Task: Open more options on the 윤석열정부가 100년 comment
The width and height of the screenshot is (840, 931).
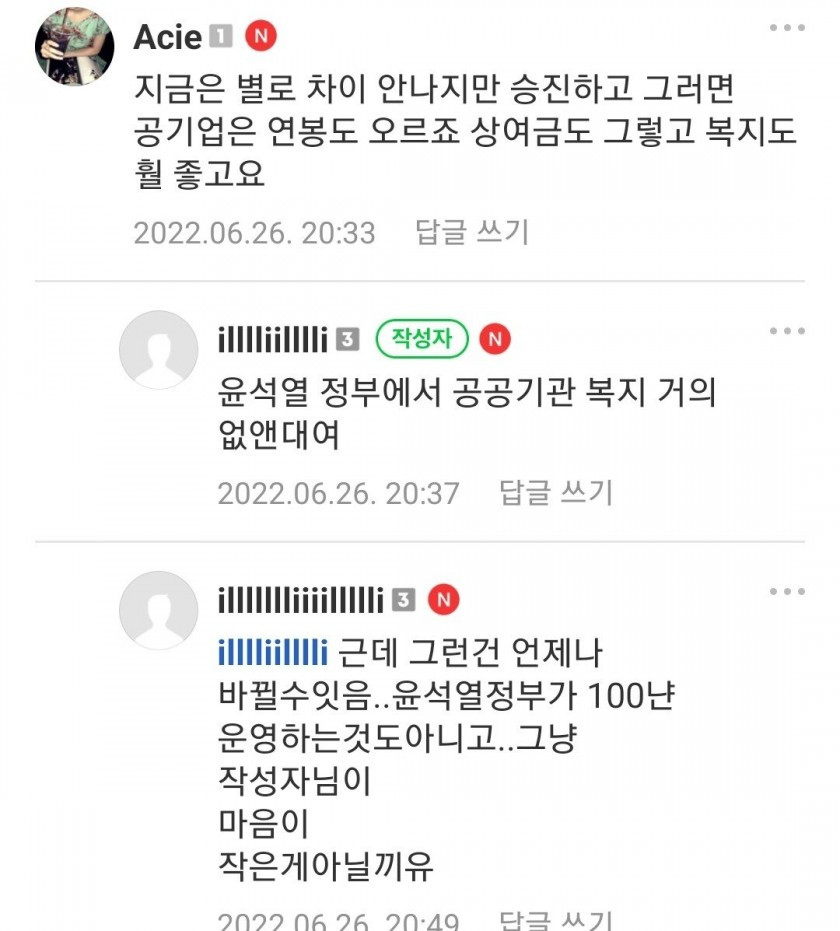Action: (x=787, y=592)
